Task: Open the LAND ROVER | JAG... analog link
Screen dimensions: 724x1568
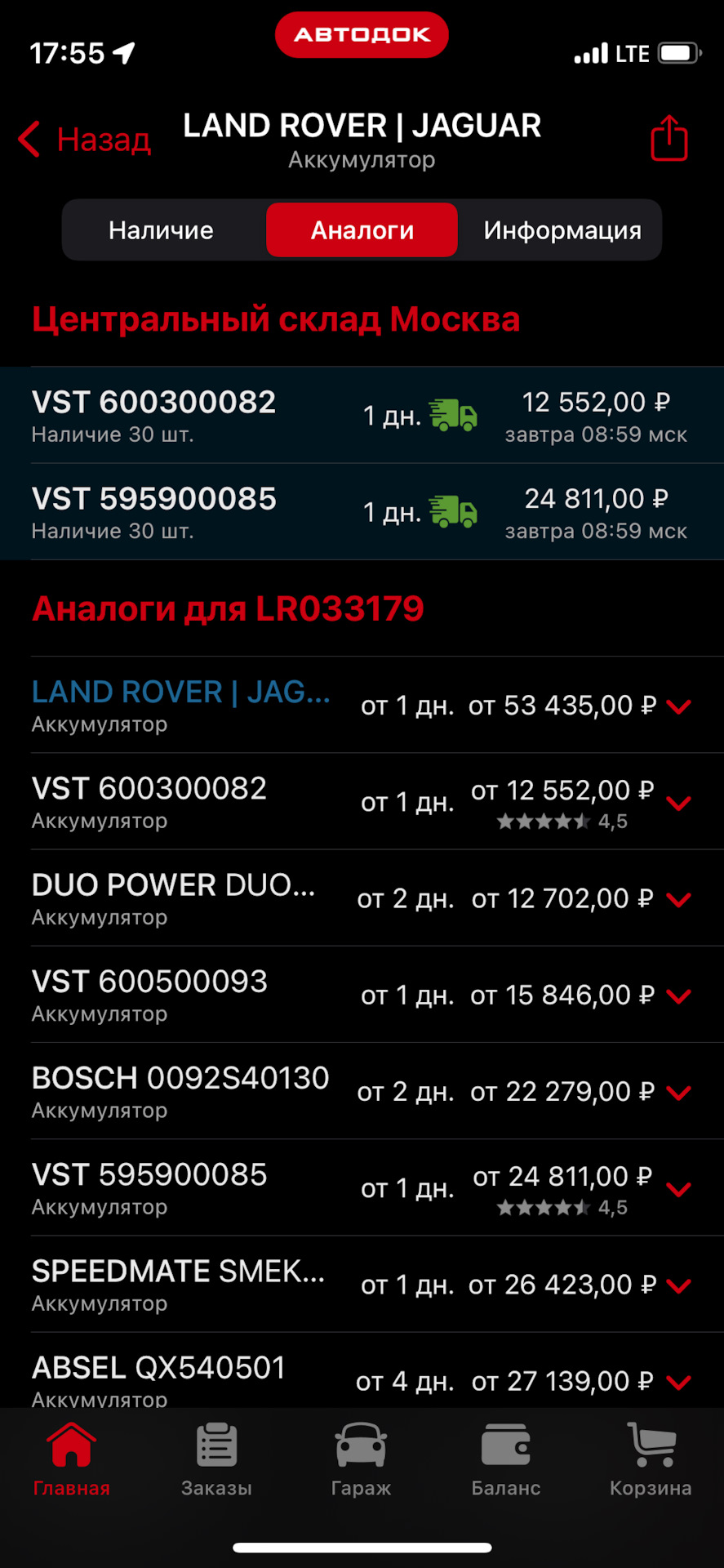Action: point(180,691)
